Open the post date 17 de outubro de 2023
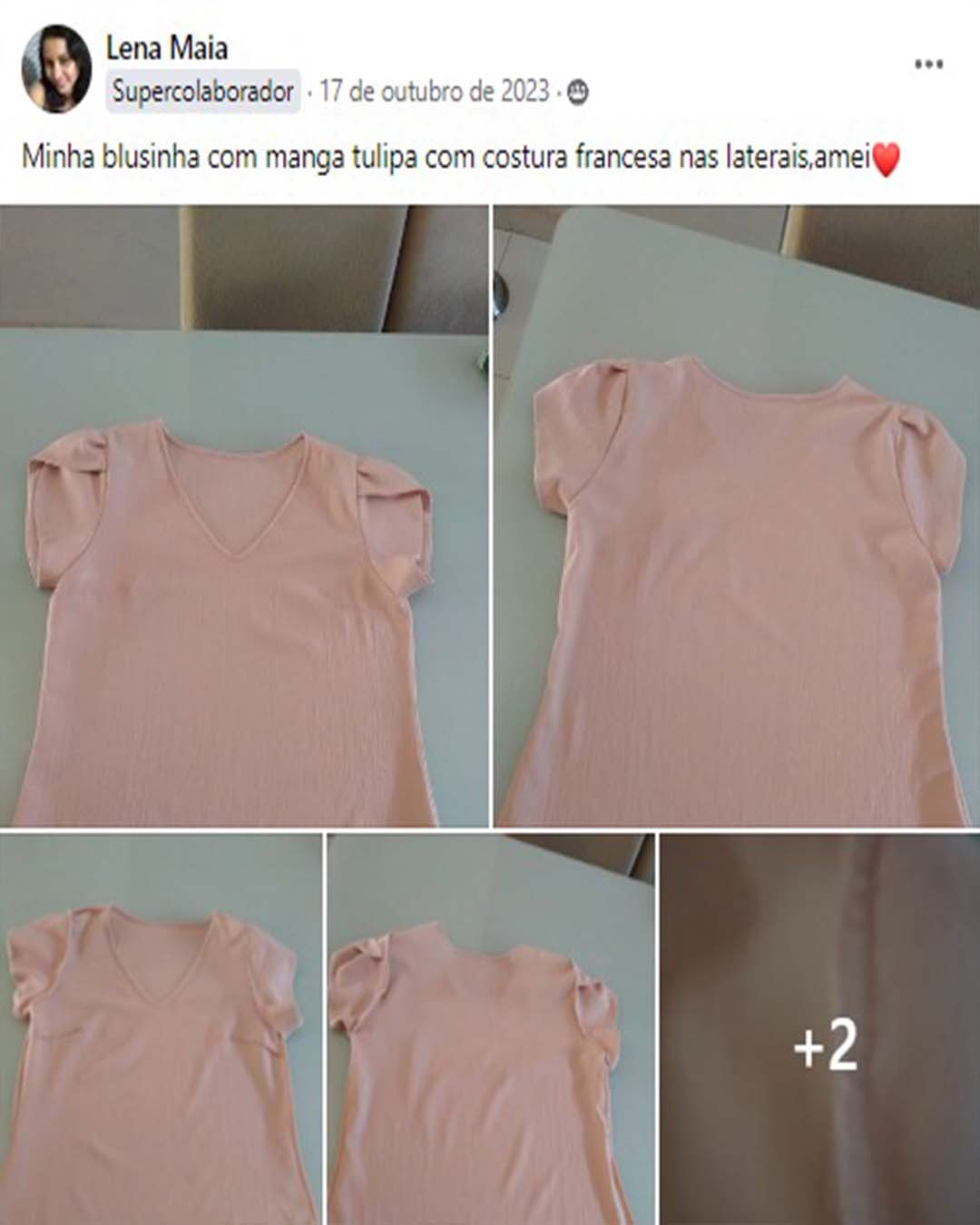This screenshot has width=980, height=1225. pyautogui.click(x=435, y=92)
